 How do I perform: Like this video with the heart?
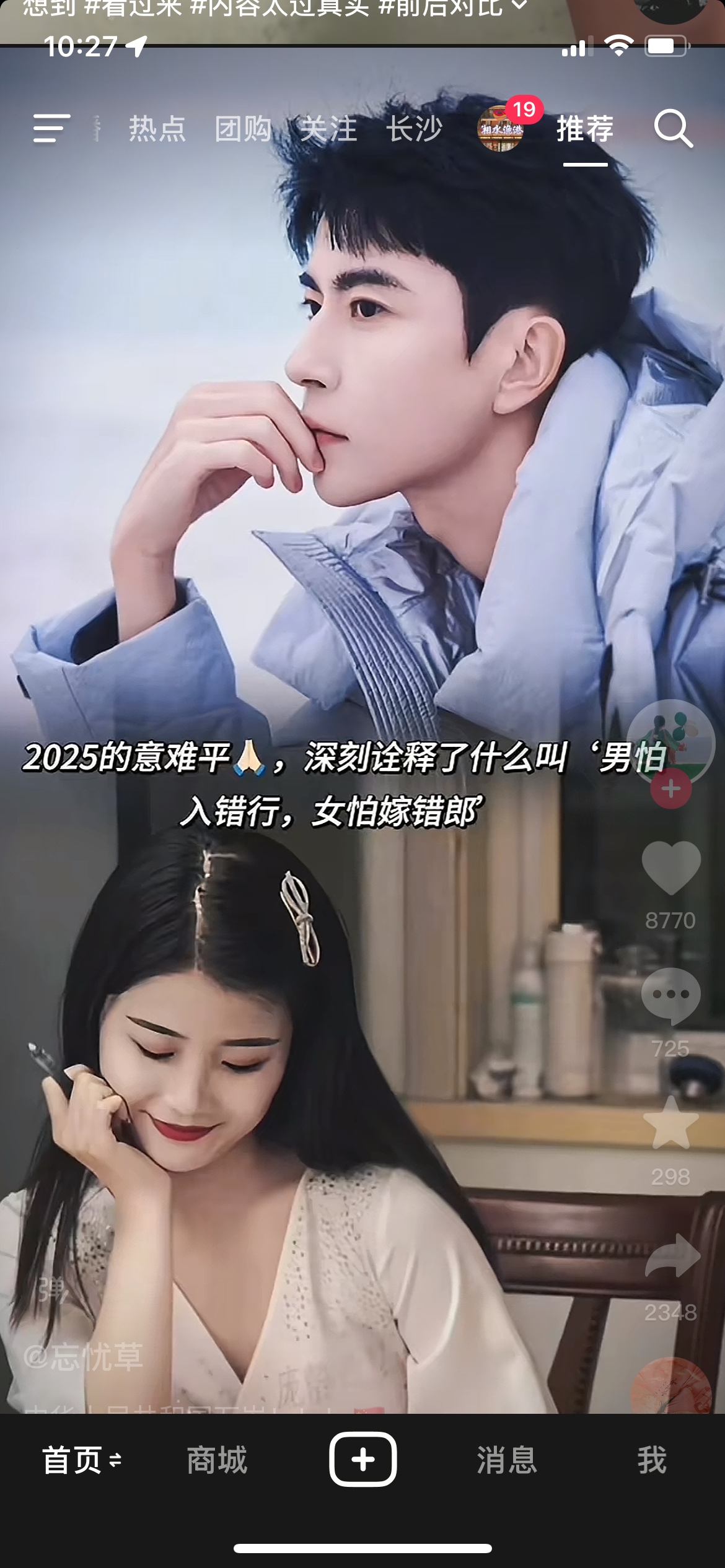(x=671, y=867)
